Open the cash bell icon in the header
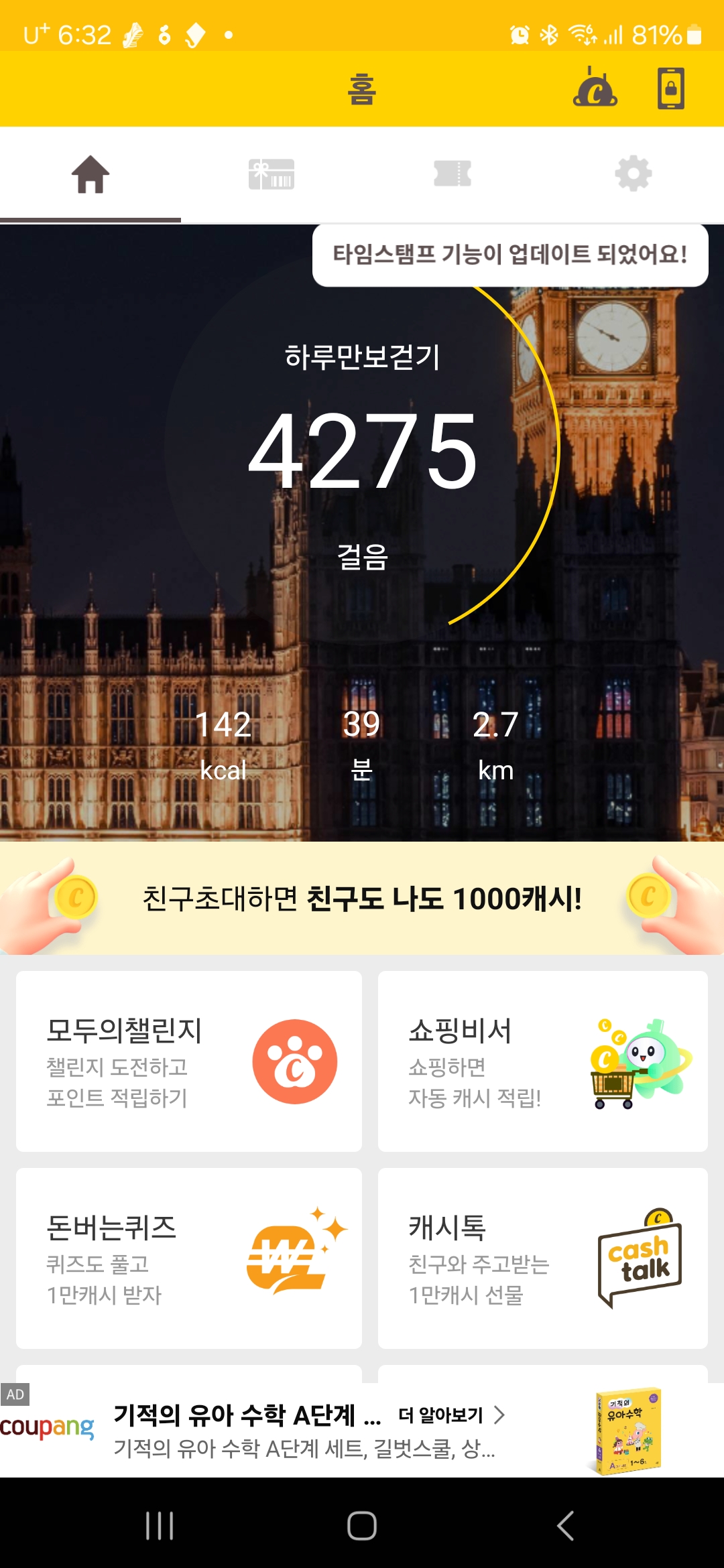Image resolution: width=724 pixels, height=1568 pixels. (x=595, y=87)
